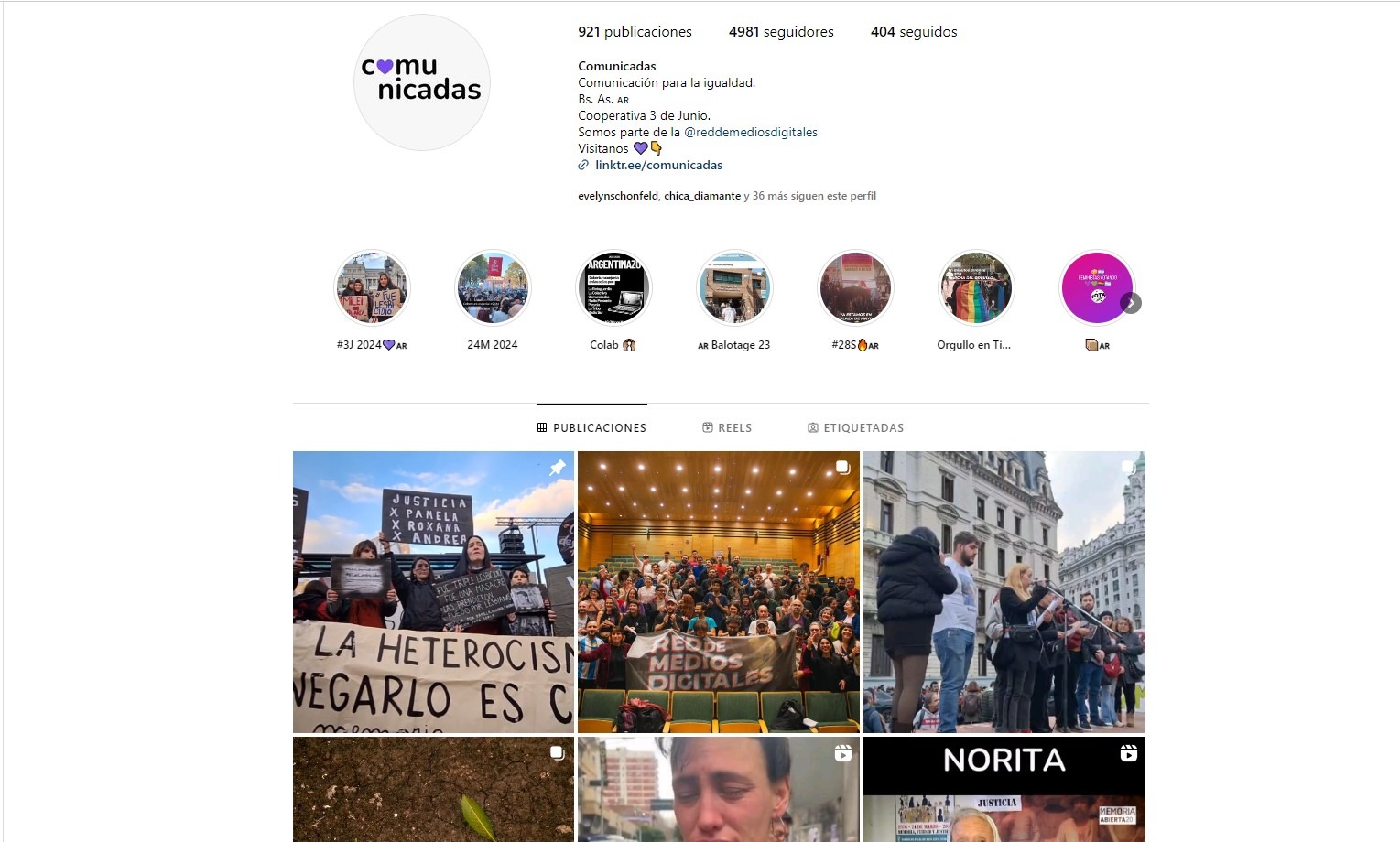
Task: Open the linktr.ee/comunicadas link
Action: (658, 165)
